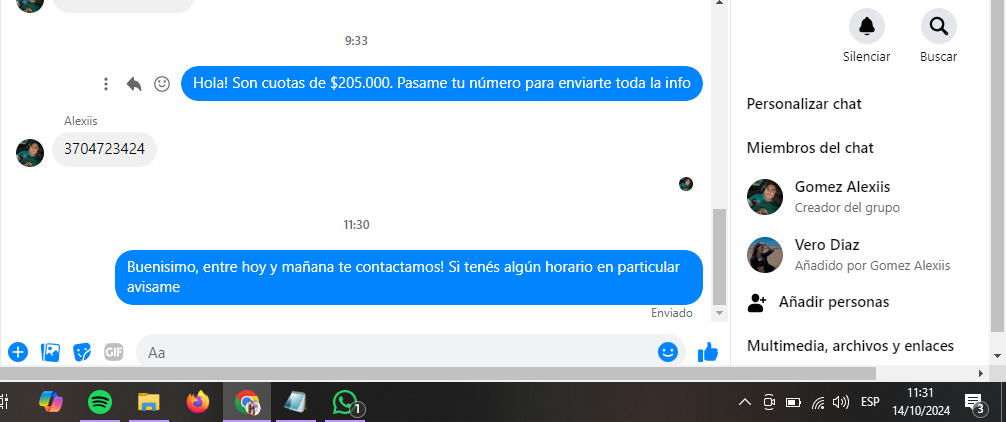1006x422 pixels.
Task: Choose a sticker to send
Action: [82, 352]
